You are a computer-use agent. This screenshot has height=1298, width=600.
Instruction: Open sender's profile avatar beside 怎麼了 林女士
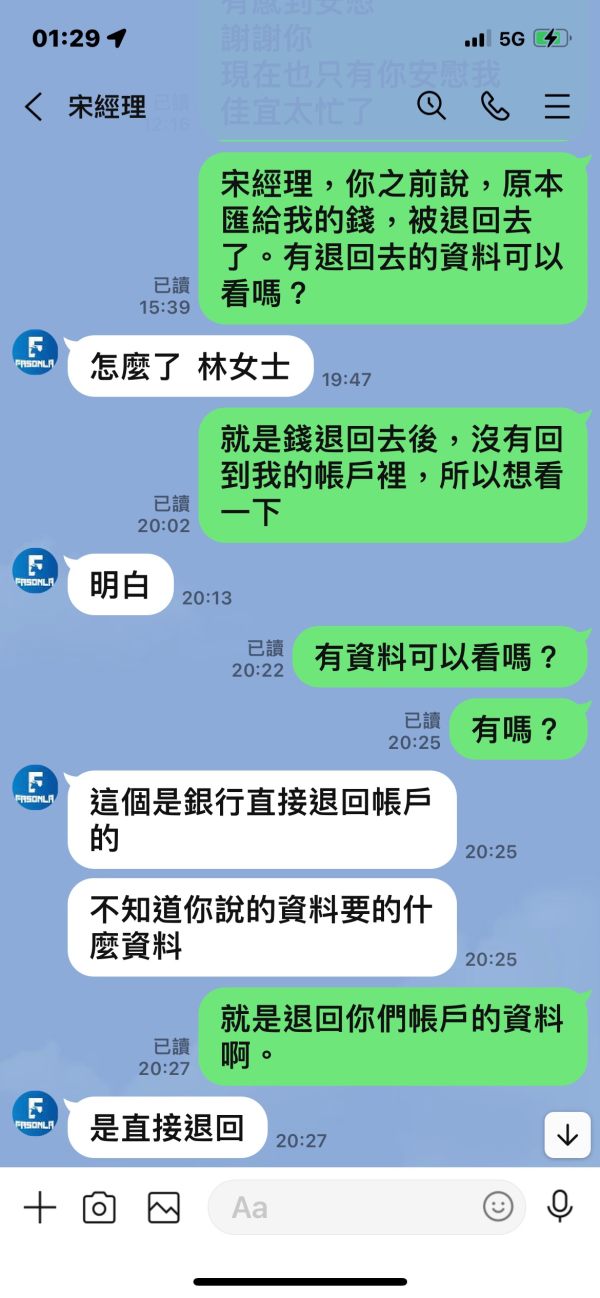[35, 353]
